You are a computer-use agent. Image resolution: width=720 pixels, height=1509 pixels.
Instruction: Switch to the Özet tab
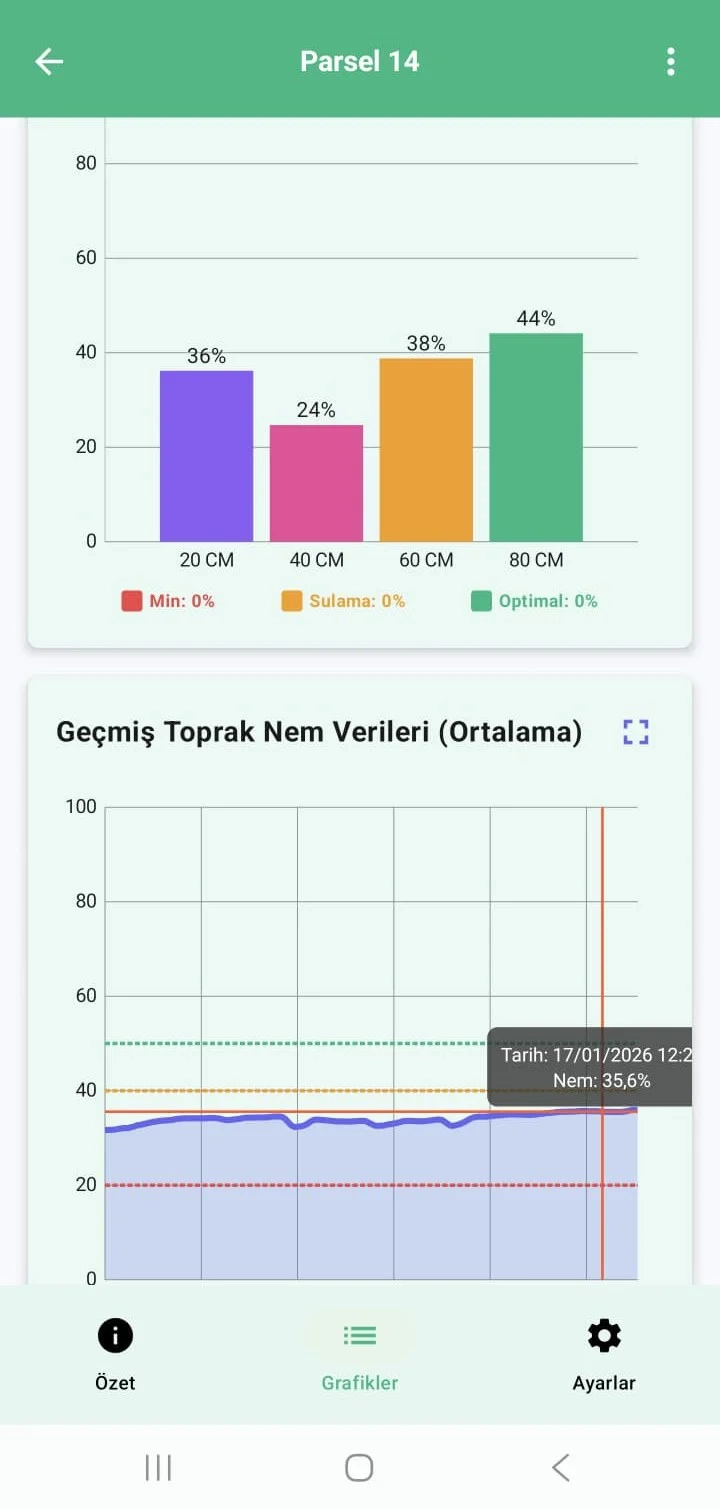(115, 1355)
